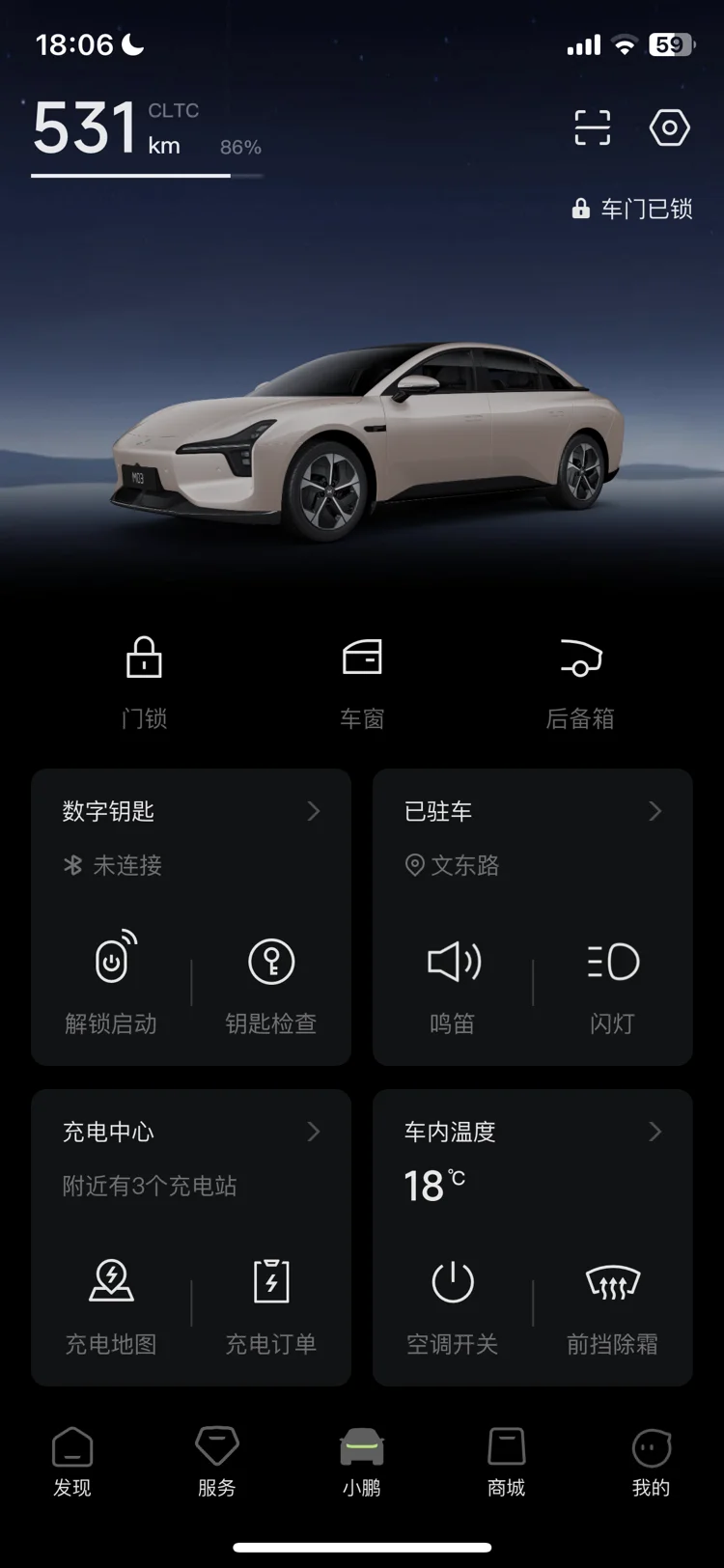
Task: Switch to the 发现 tab
Action: tap(72, 1462)
